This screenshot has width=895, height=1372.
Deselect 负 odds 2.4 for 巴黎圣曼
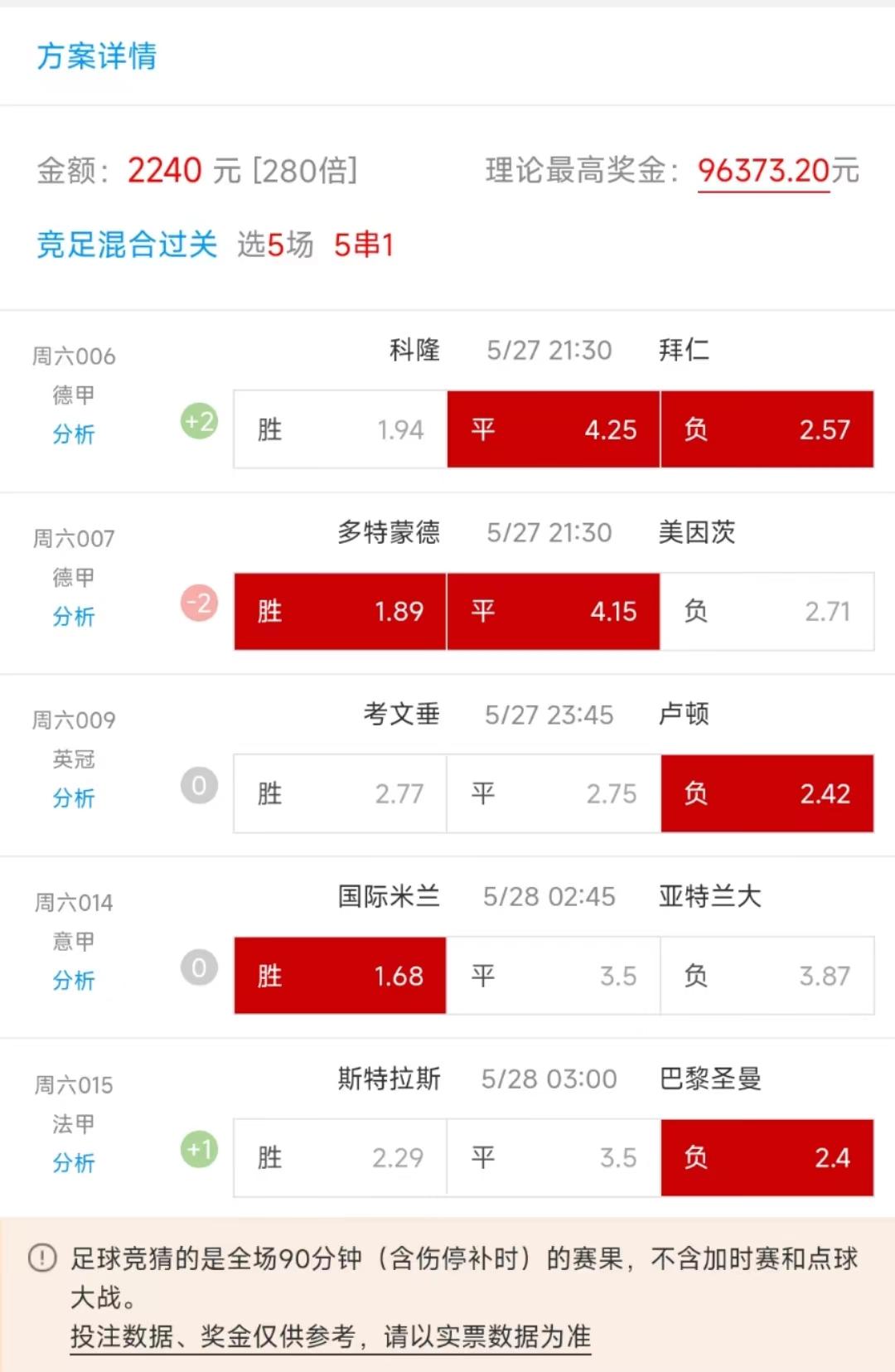(x=767, y=1157)
